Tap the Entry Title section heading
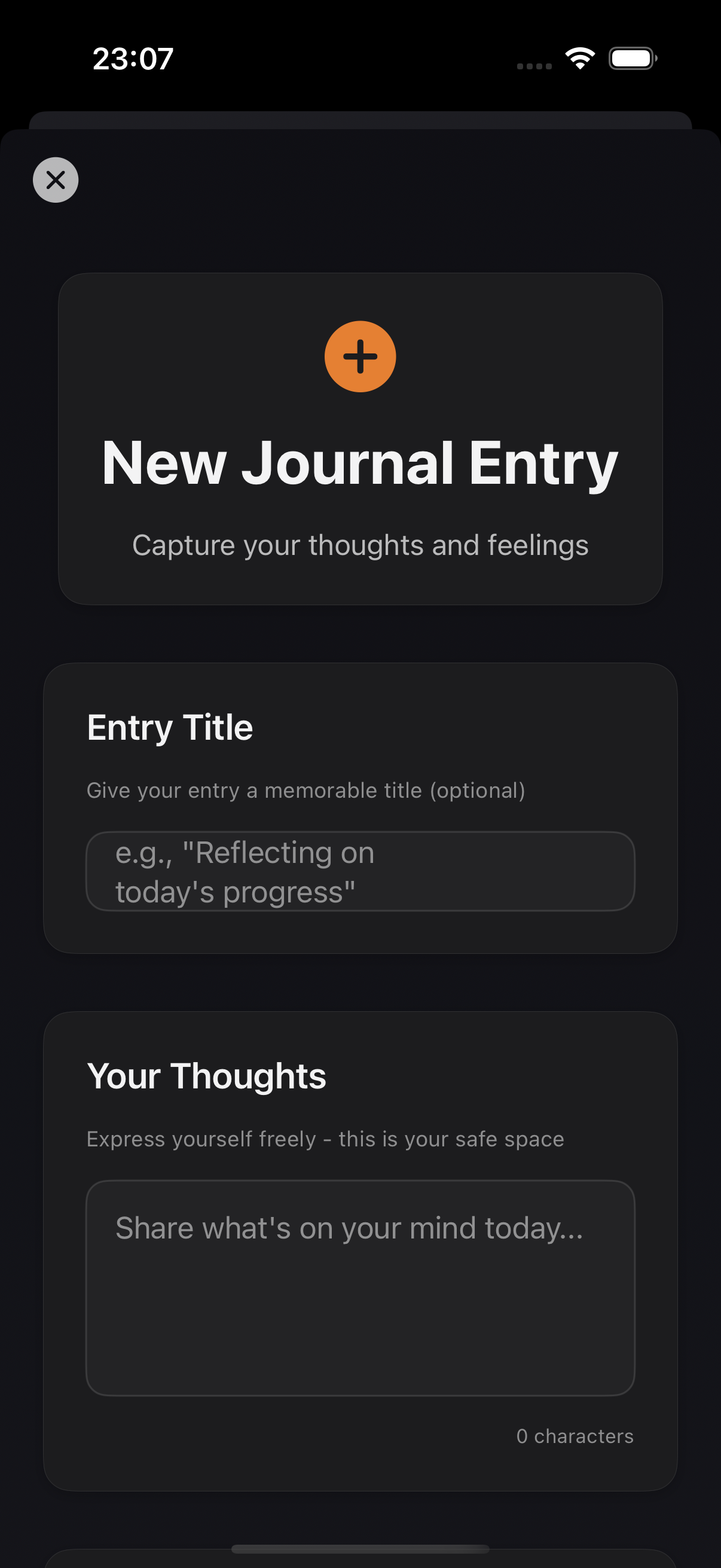Viewport: 721px width, 1568px height. (x=171, y=727)
